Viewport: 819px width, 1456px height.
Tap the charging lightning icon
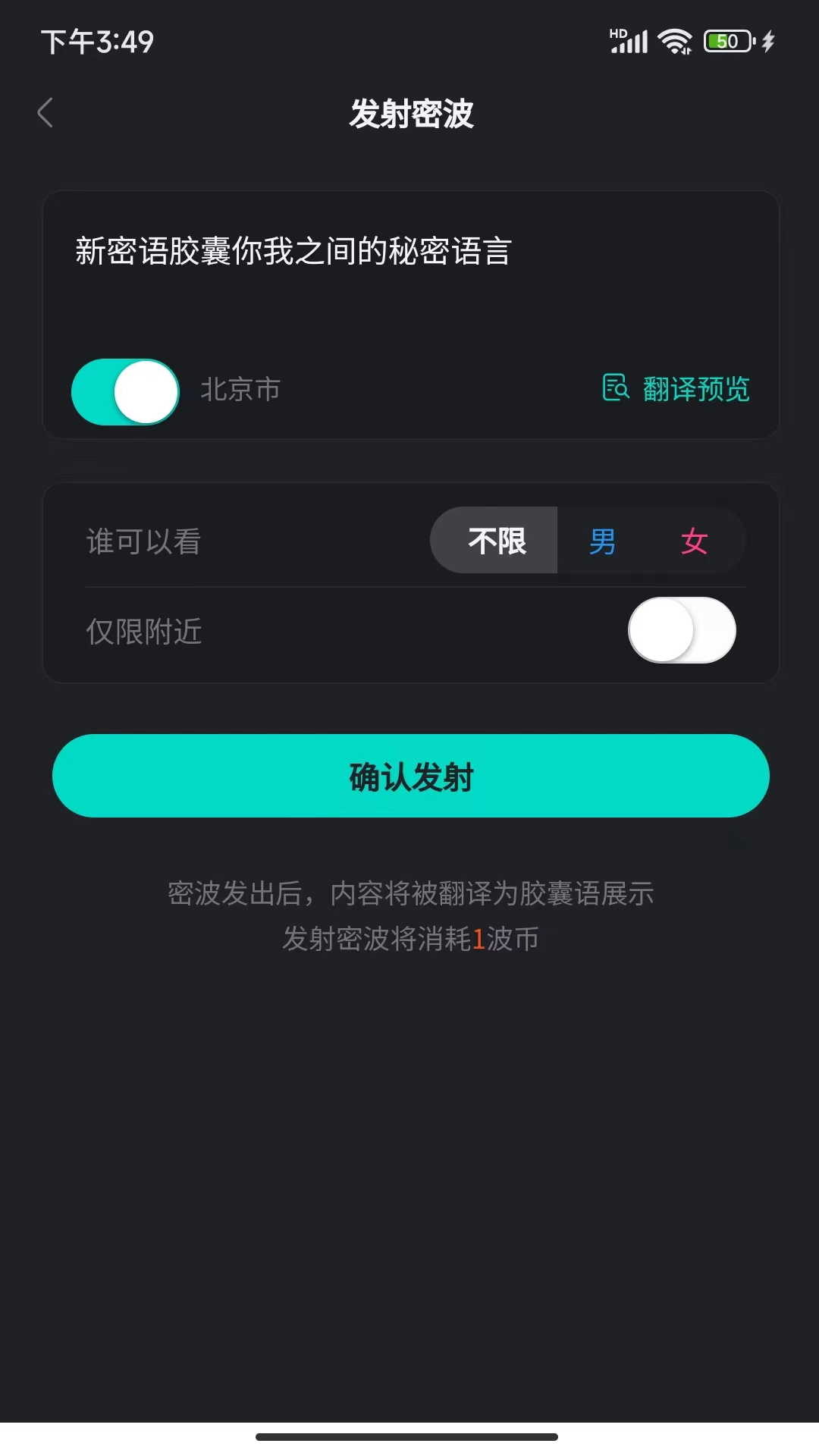[768, 42]
